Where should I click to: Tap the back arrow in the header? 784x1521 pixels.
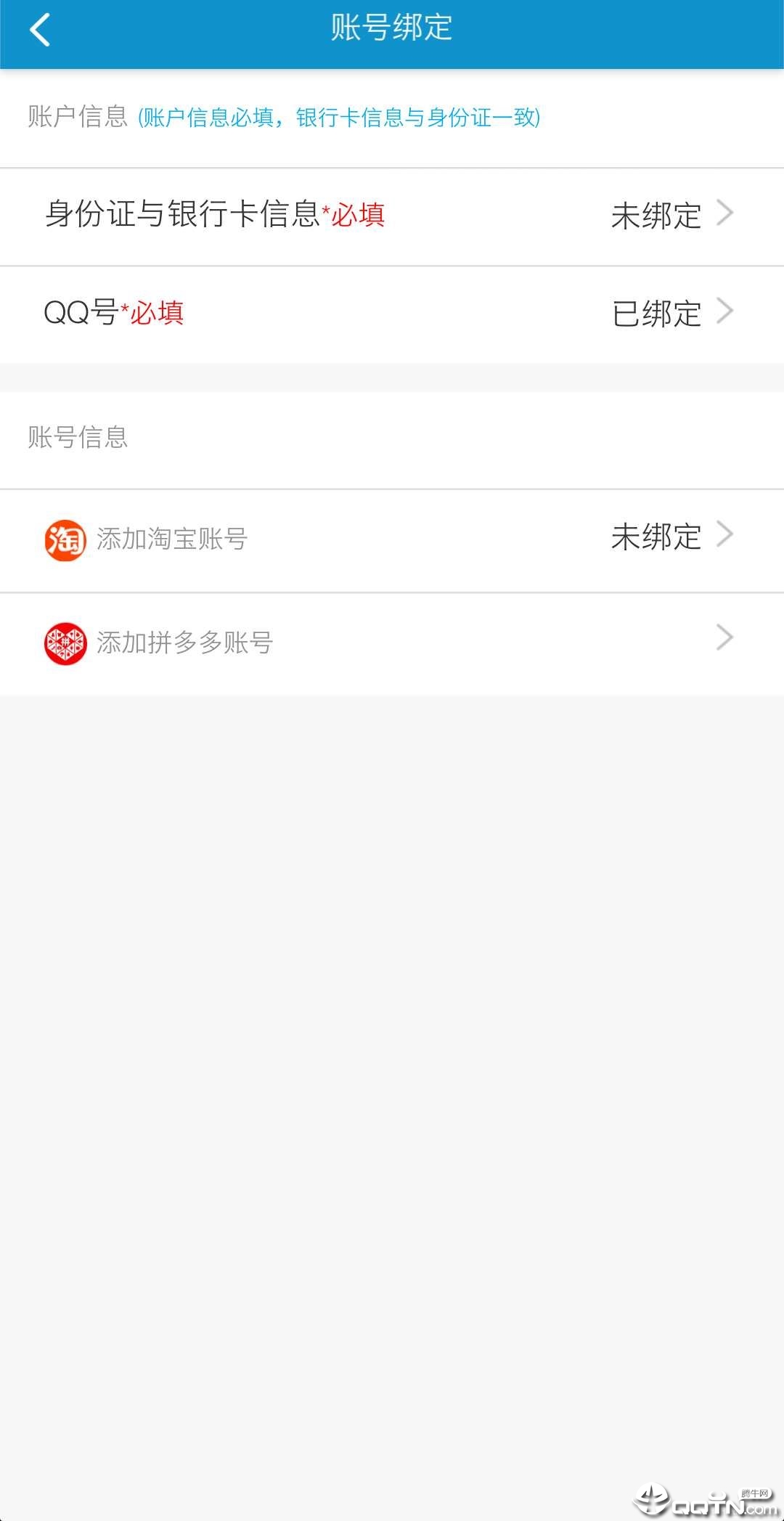(40, 30)
